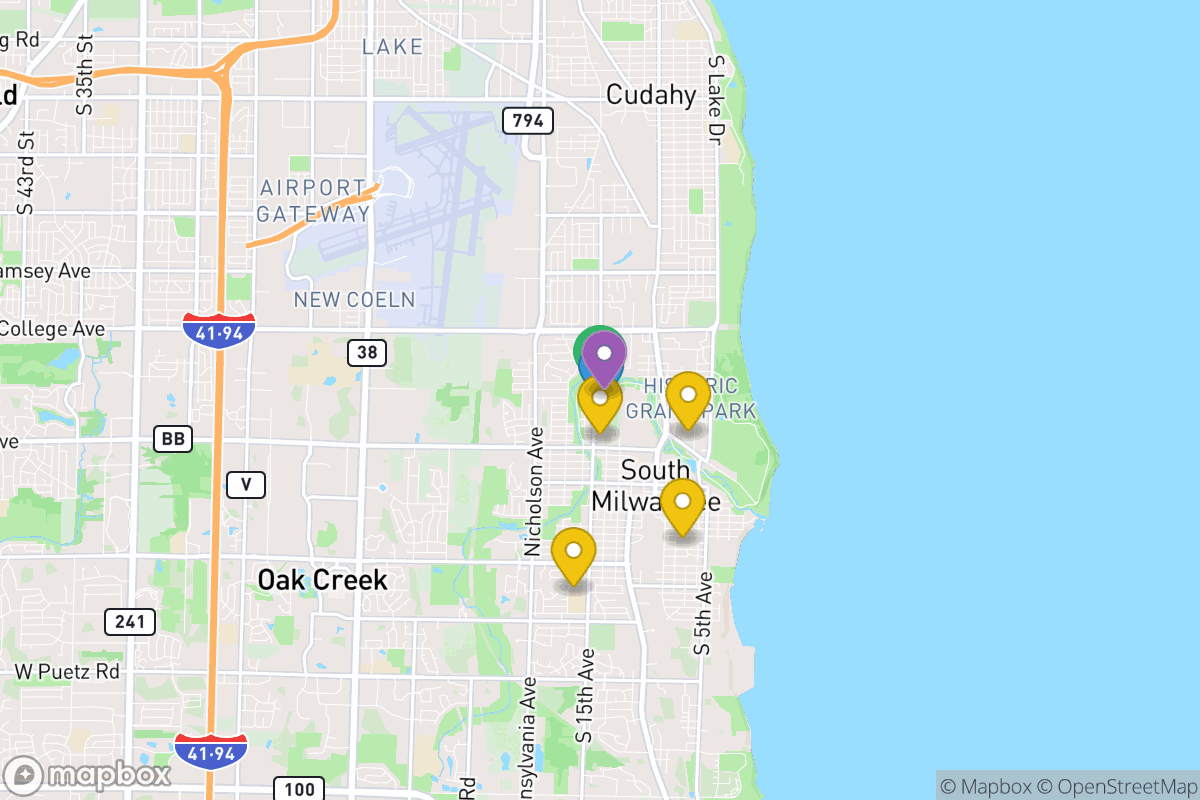Select the purple map pin
The height and width of the screenshot is (800, 1200).
(x=604, y=355)
